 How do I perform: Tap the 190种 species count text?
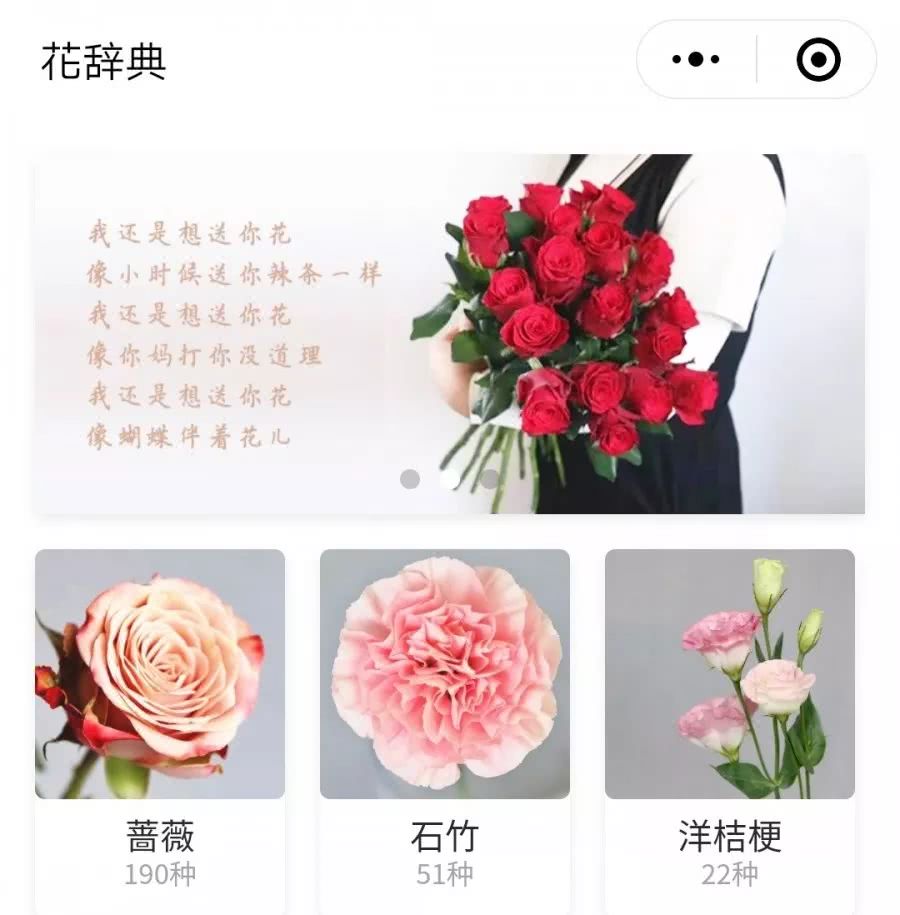(162, 874)
